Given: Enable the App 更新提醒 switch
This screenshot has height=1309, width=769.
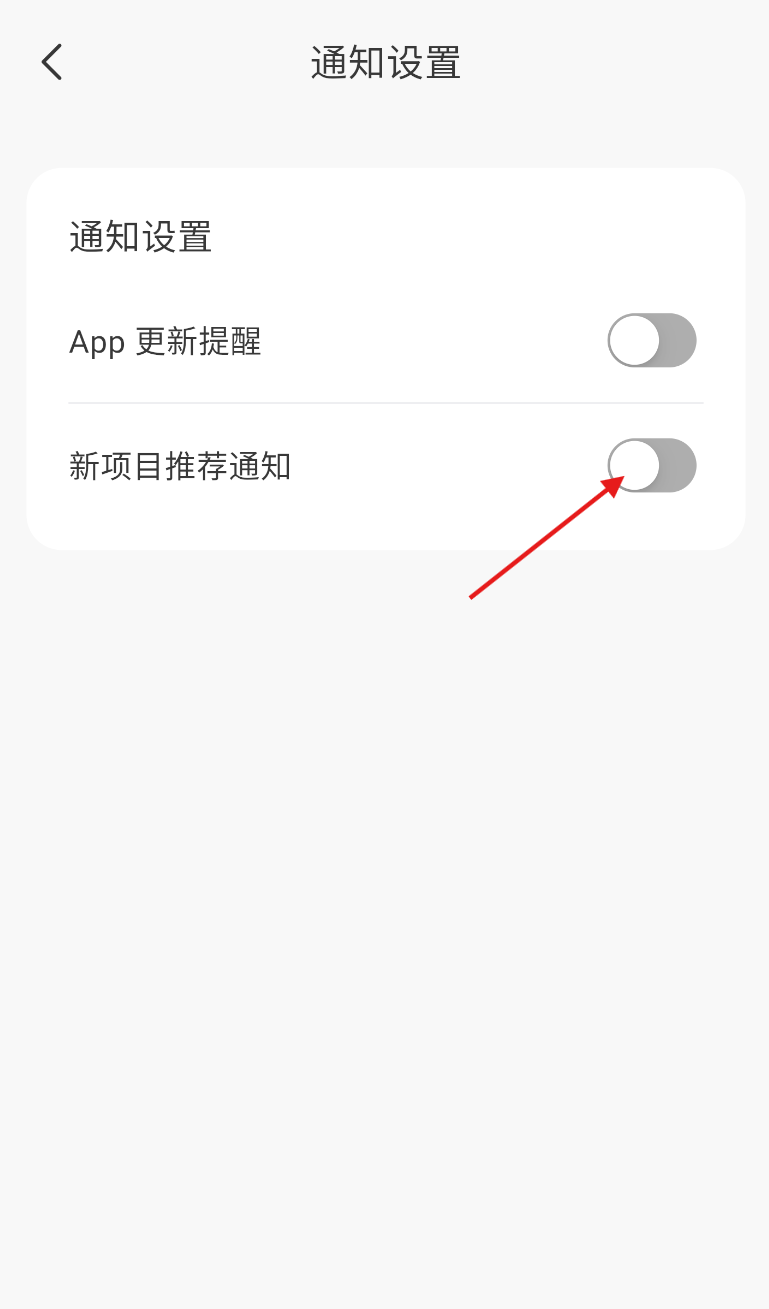Looking at the screenshot, I should click(652, 340).
